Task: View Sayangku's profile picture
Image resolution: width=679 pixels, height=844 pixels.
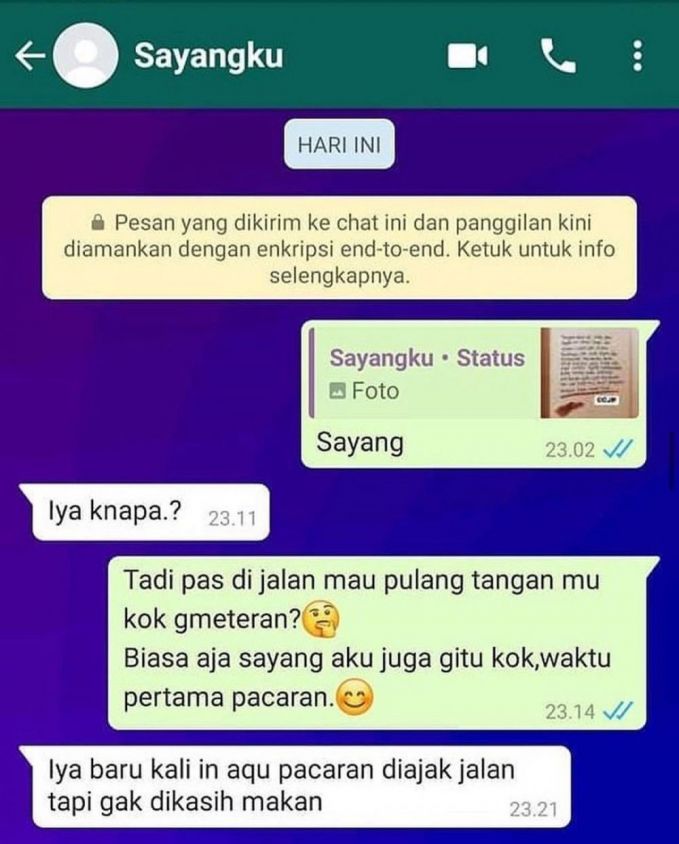Action: point(85,57)
